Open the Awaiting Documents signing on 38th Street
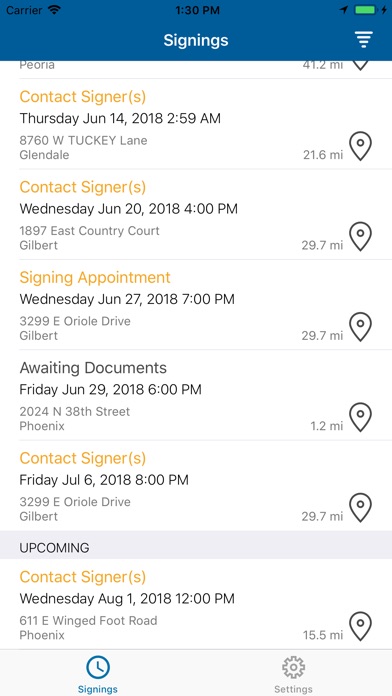 196,395
